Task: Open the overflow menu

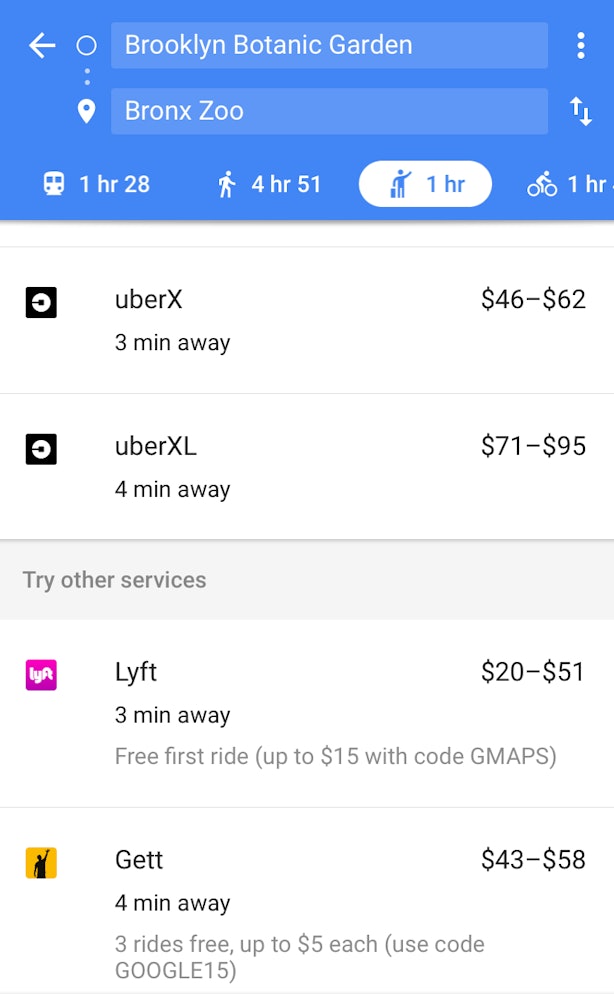Action: click(x=581, y=45)
